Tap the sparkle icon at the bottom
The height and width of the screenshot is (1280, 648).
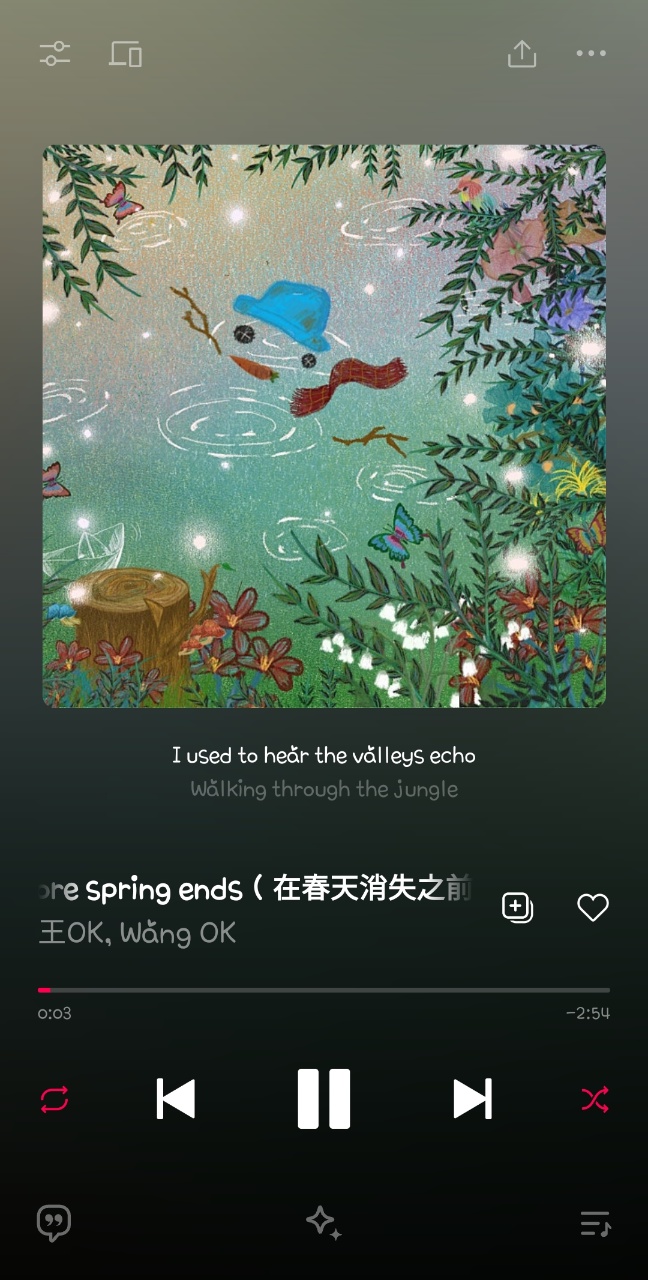coord(324,1223)
